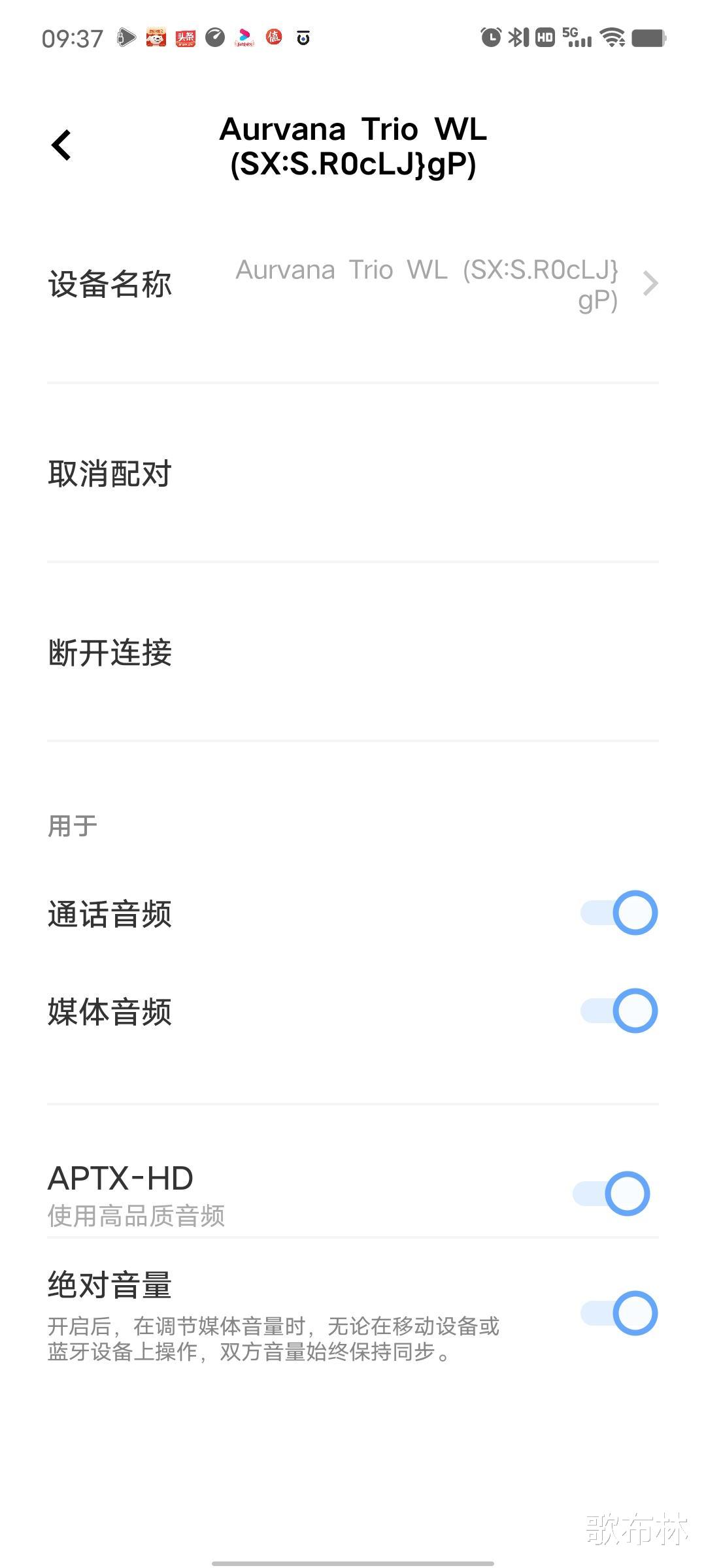
Task: Tap the HD VoLTE indicator in status bar
Action: 545,38
